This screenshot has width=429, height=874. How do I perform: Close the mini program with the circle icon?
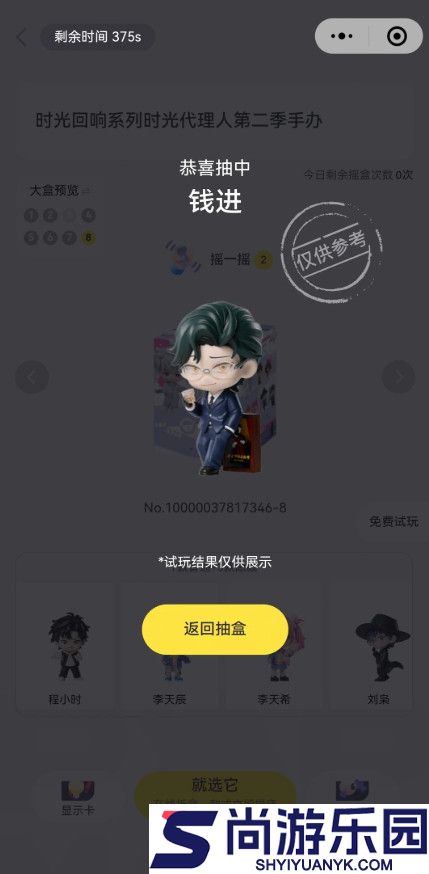tap(396, 36)
